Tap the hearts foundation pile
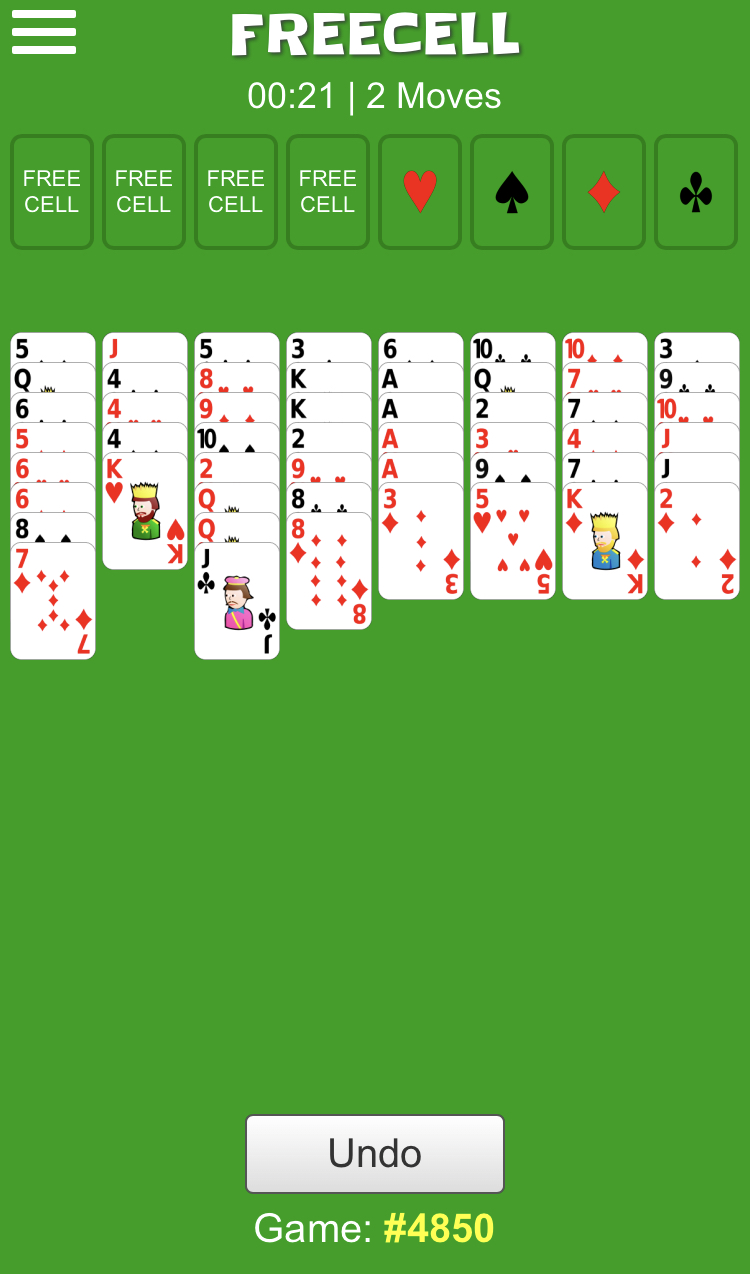750x1274 pixels. coord(420,192)
